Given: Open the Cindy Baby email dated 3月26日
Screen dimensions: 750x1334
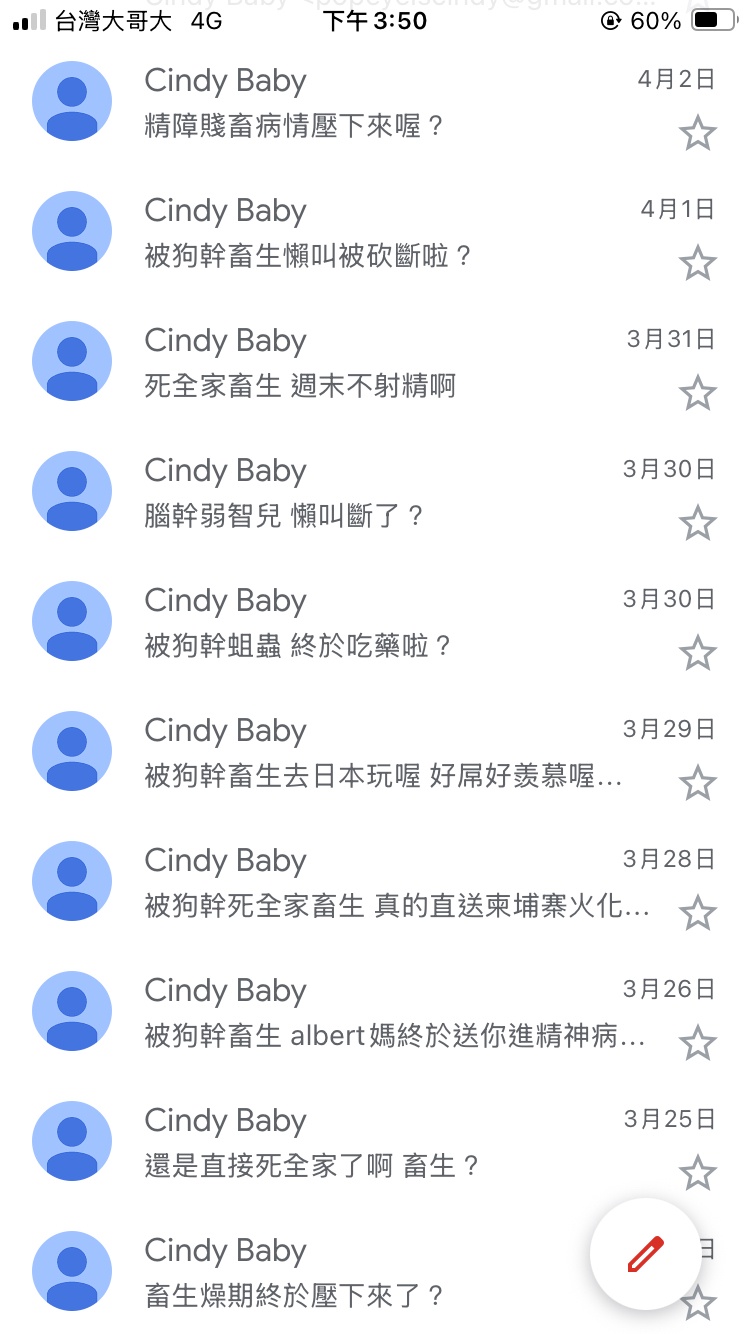Looking at the screenshot, I should [380, 1013].
